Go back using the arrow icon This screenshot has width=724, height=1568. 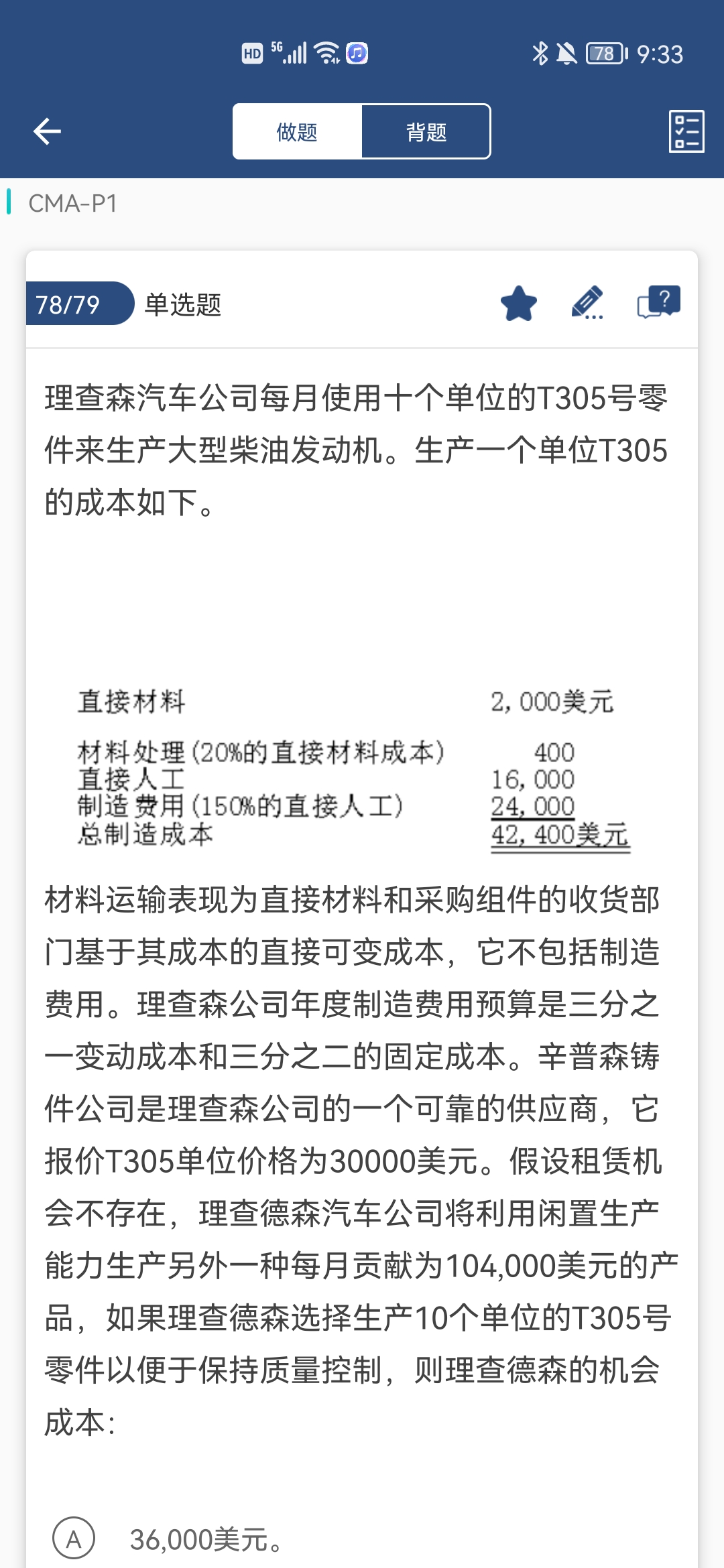coord(47,131)
